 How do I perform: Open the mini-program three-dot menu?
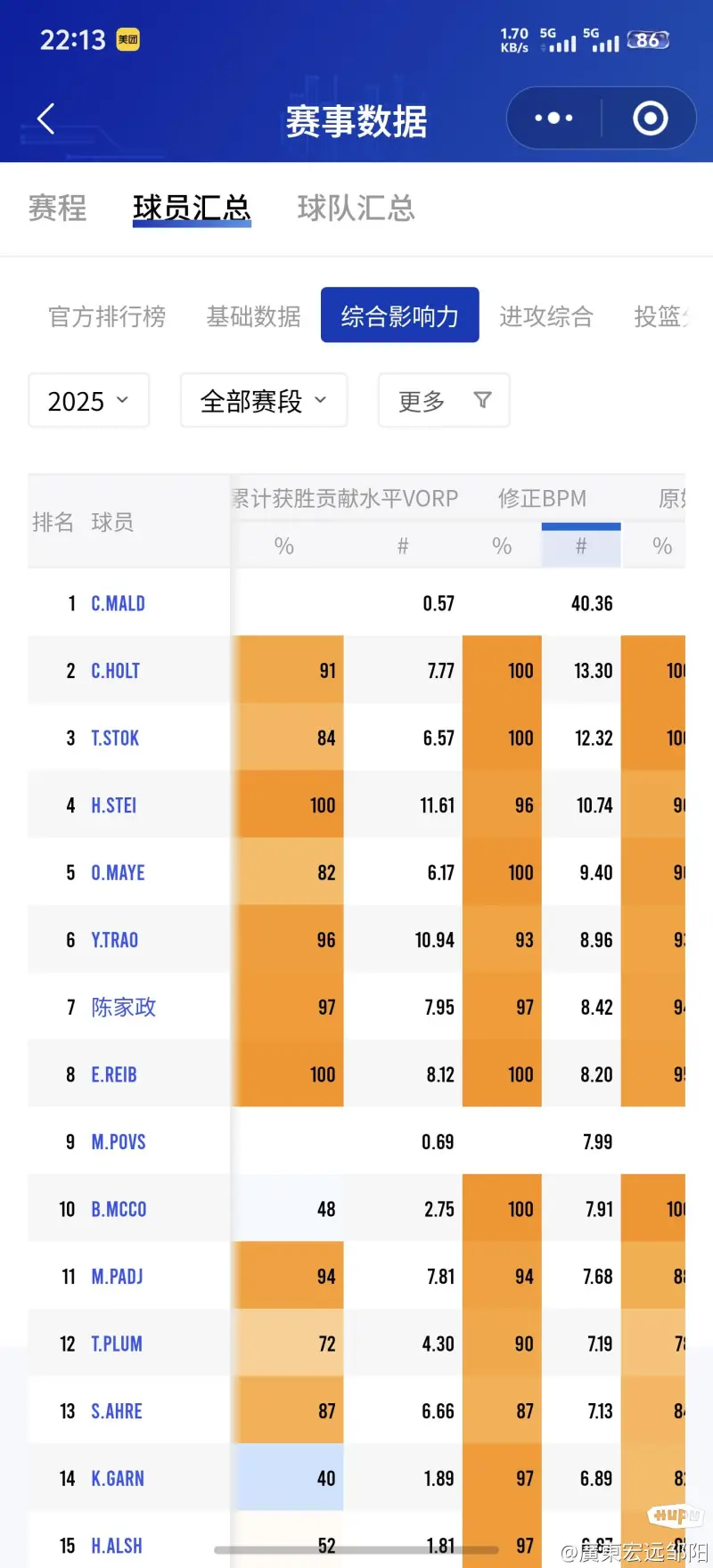[x=553, y=118]
